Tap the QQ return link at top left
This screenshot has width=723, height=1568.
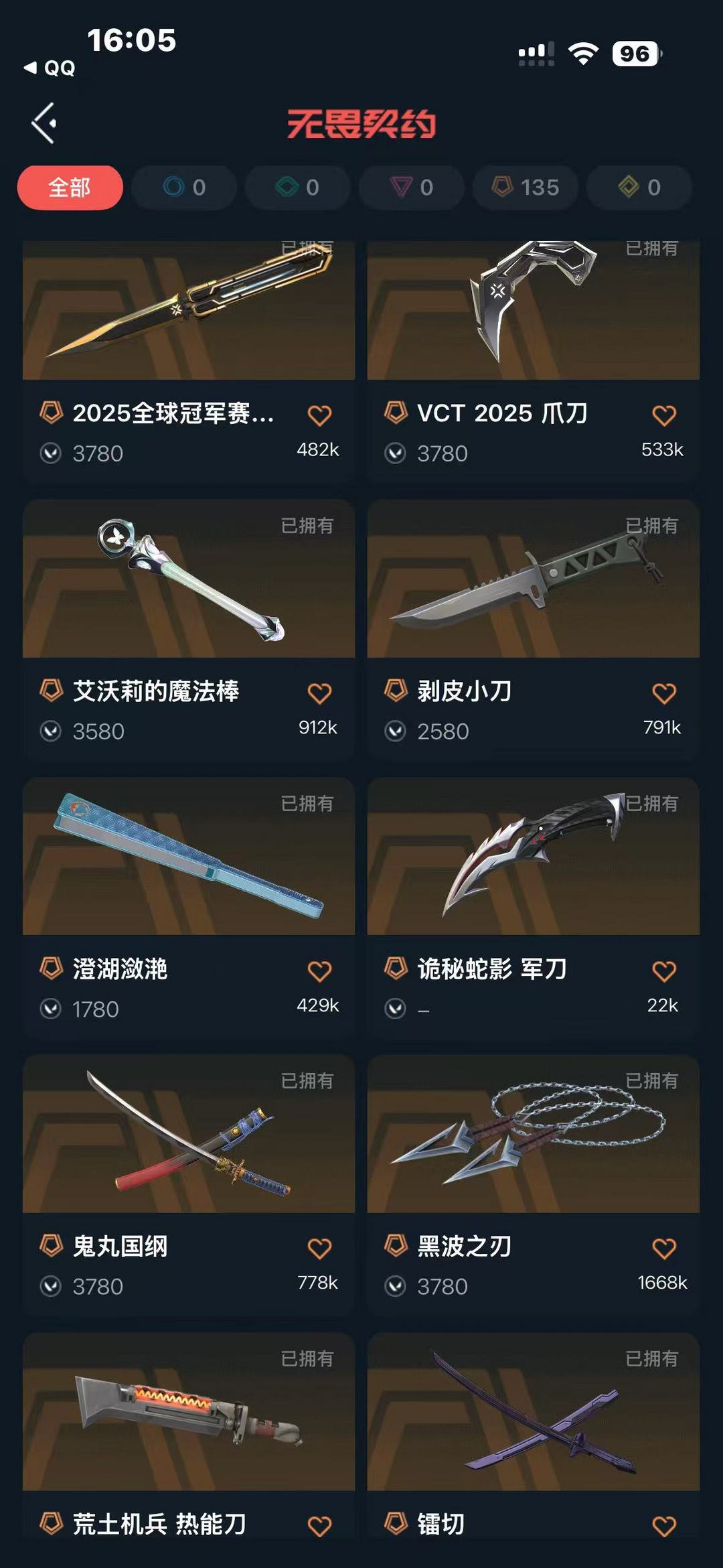47,69
